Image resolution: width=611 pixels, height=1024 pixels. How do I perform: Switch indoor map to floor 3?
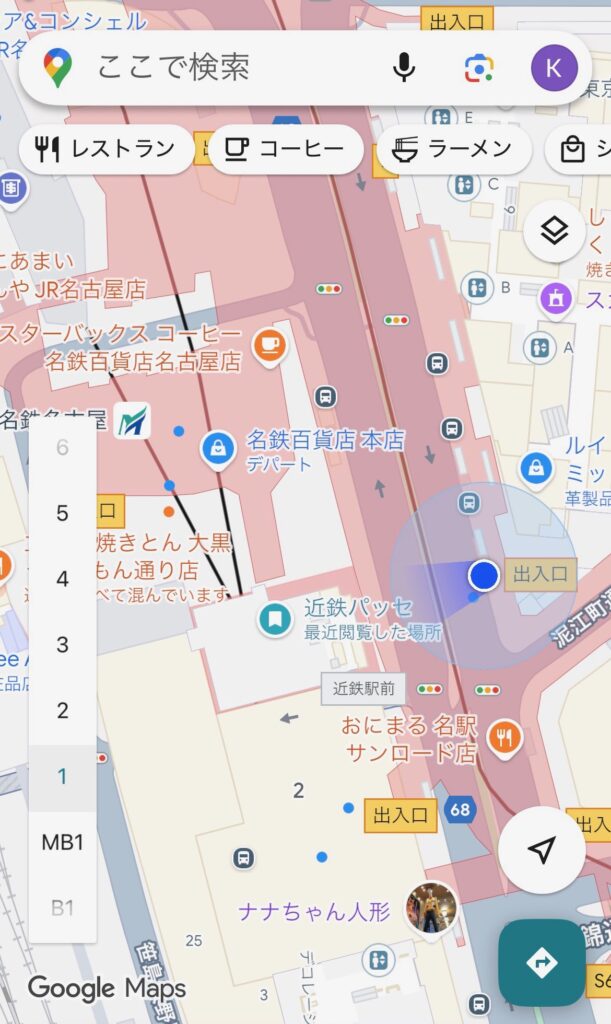pos(62,645)
